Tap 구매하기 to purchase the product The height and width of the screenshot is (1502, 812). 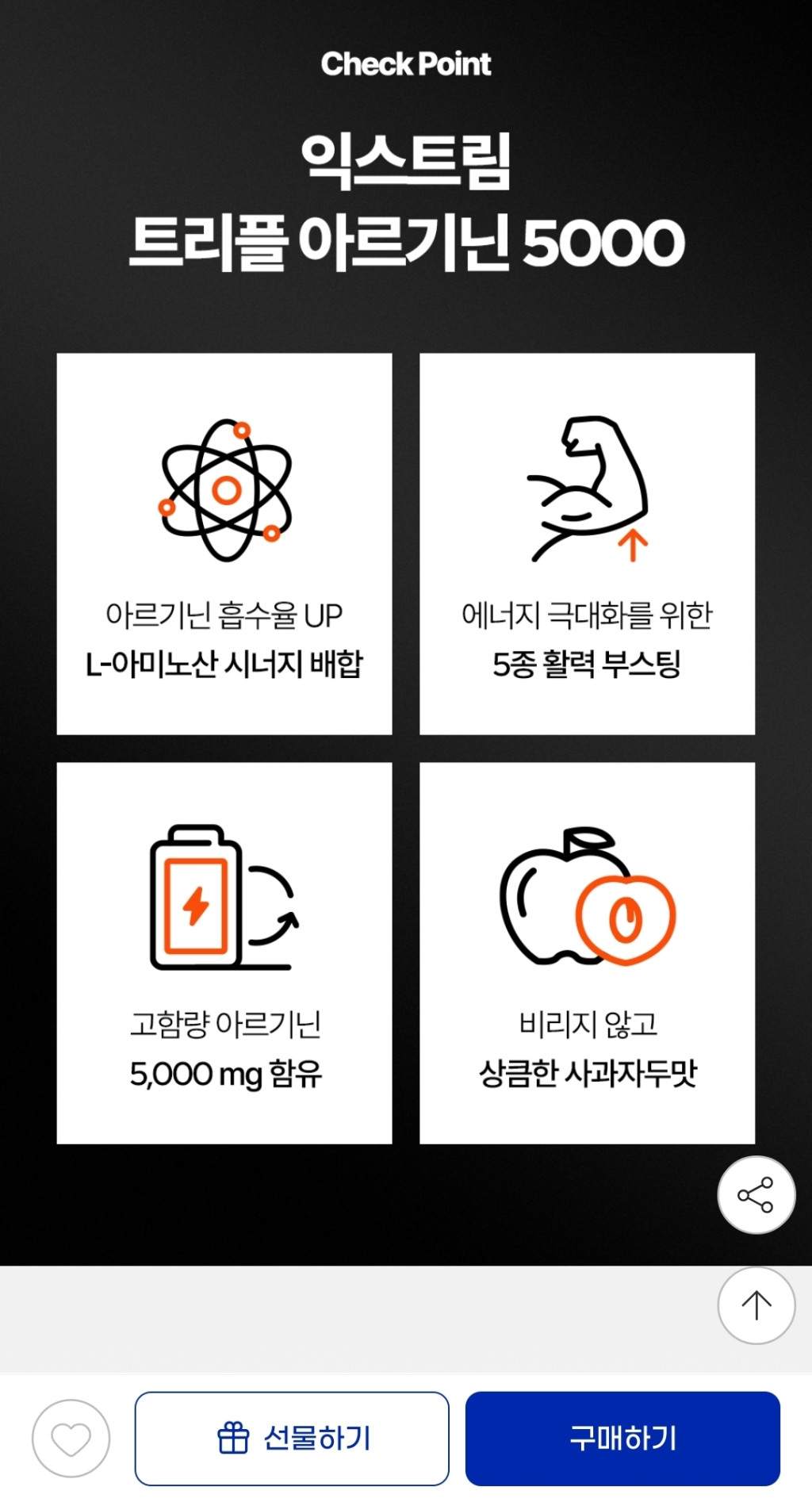622,1438
